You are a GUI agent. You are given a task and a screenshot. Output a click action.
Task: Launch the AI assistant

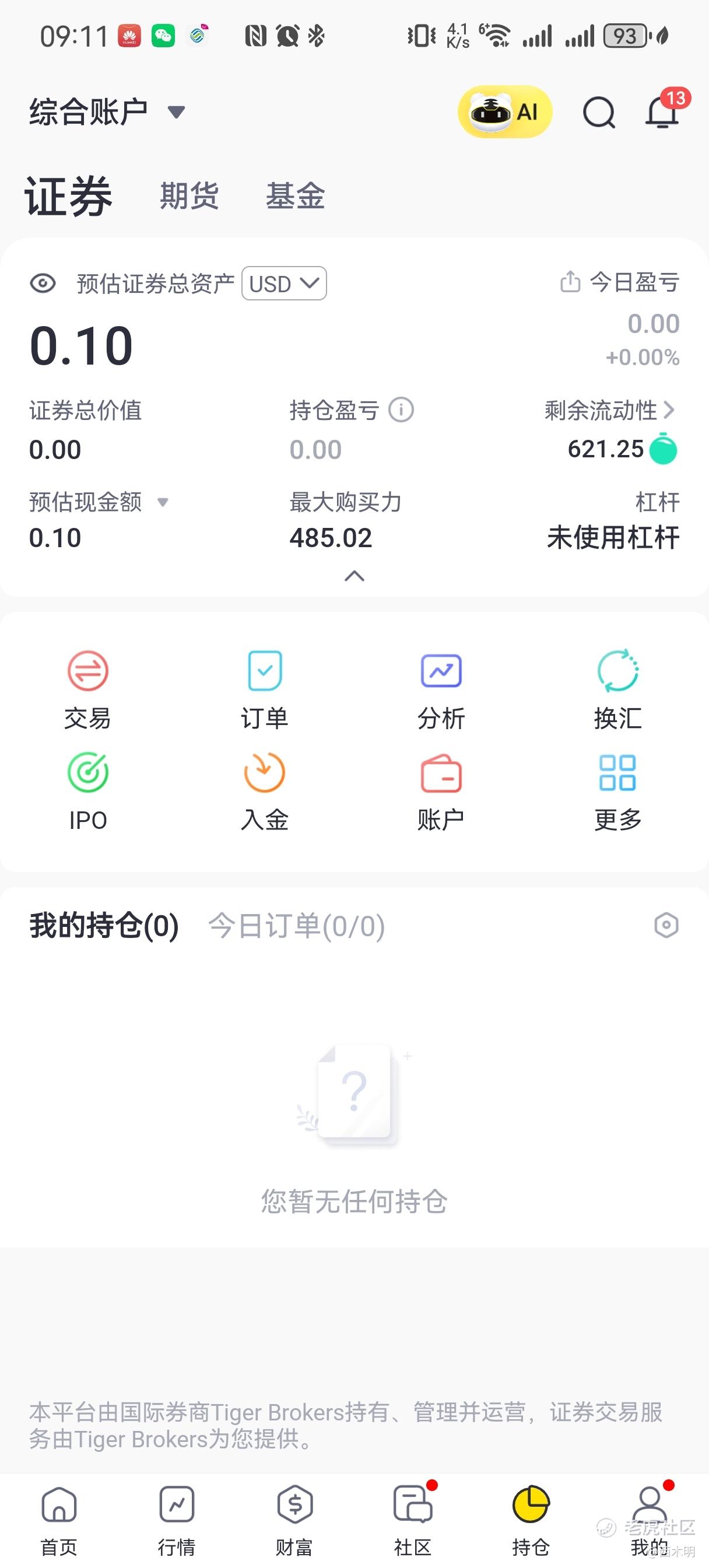pos(504,112)
